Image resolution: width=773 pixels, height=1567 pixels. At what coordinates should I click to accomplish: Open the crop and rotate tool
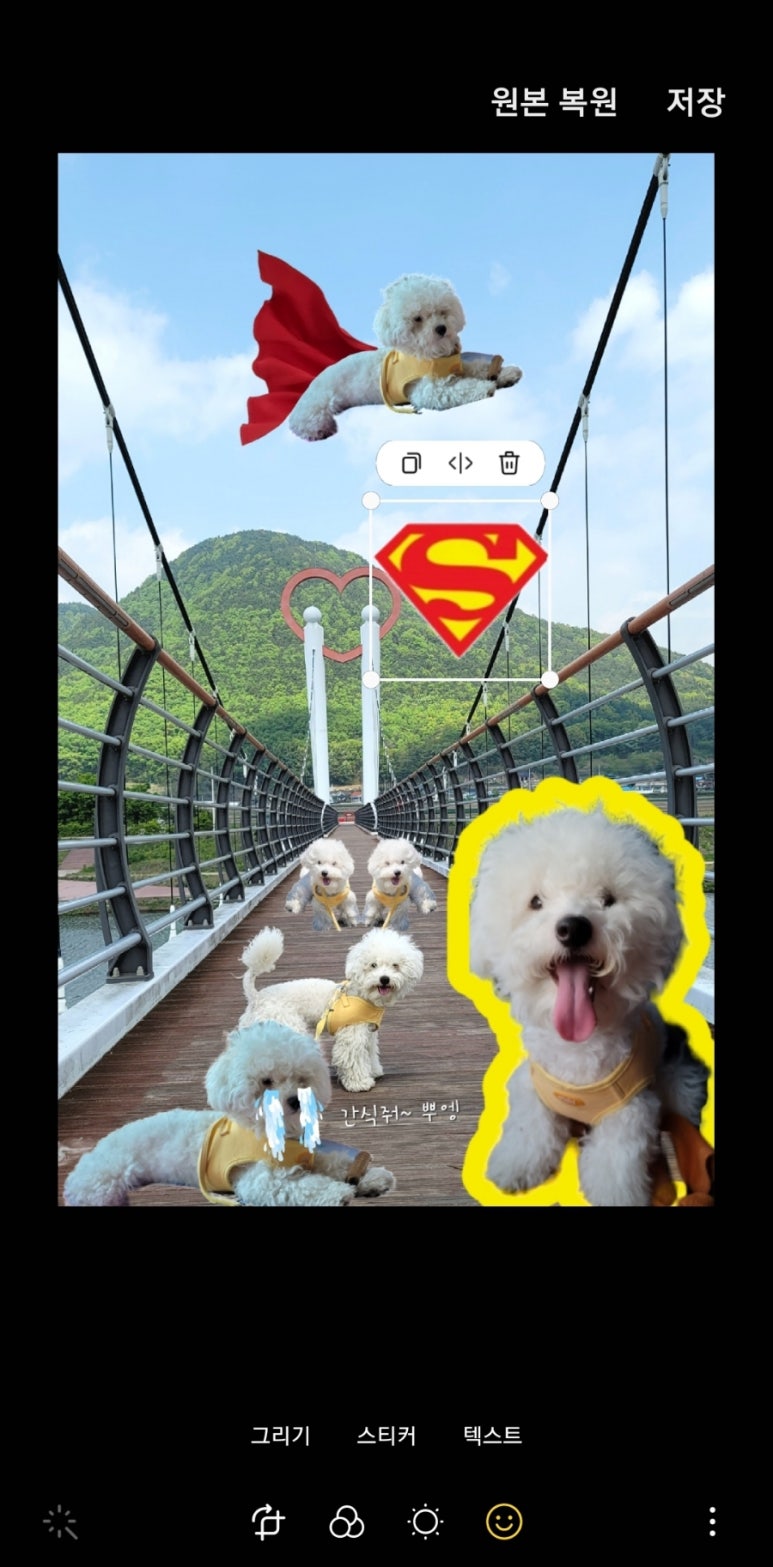268,1522
